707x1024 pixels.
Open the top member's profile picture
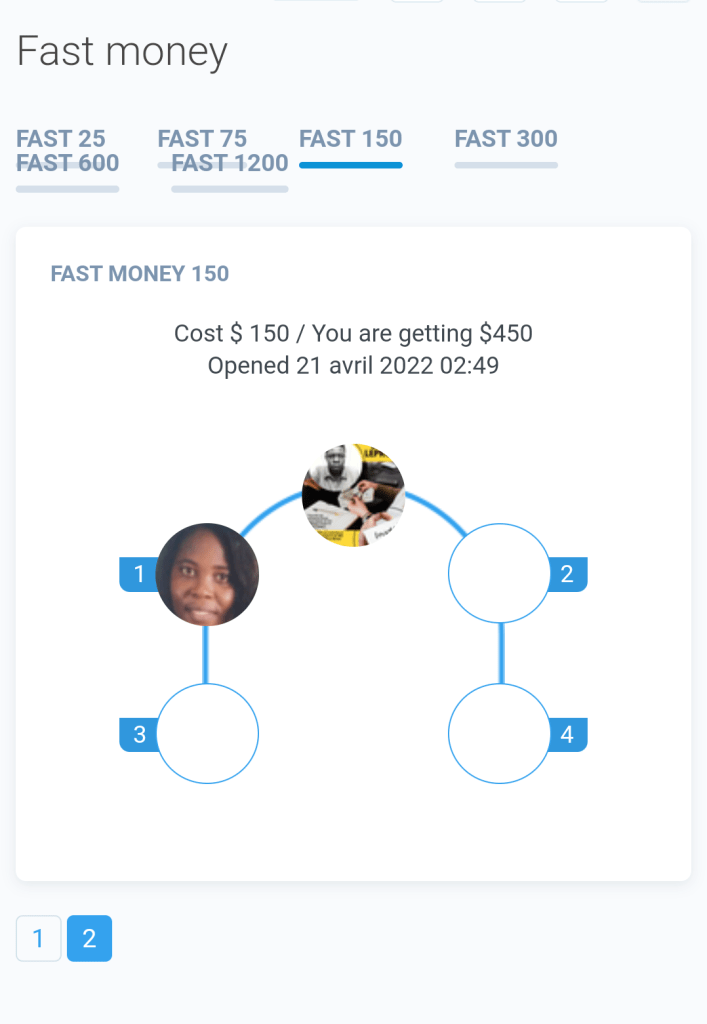click(353, 495)
